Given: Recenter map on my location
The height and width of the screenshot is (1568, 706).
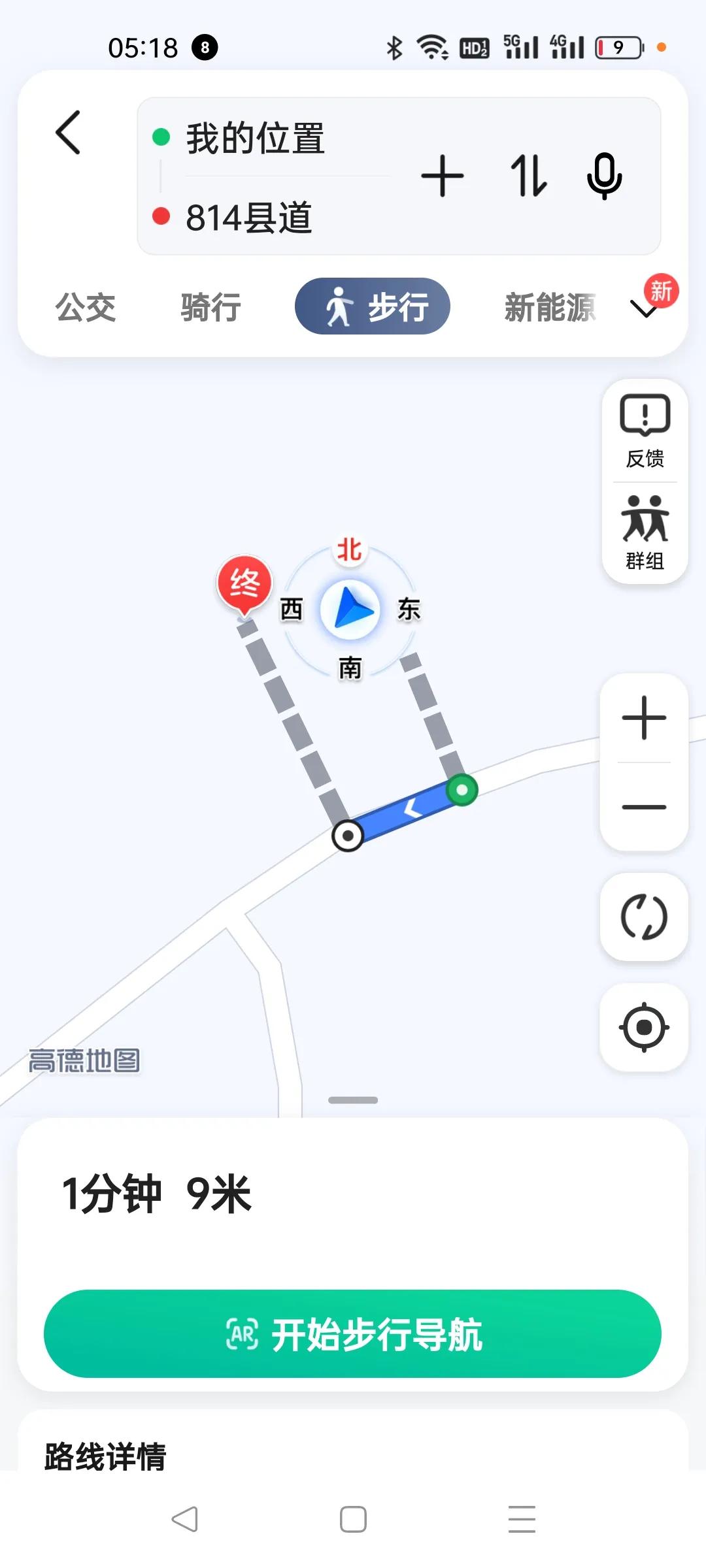Looking at the screenshot, I should (645, 1027).
